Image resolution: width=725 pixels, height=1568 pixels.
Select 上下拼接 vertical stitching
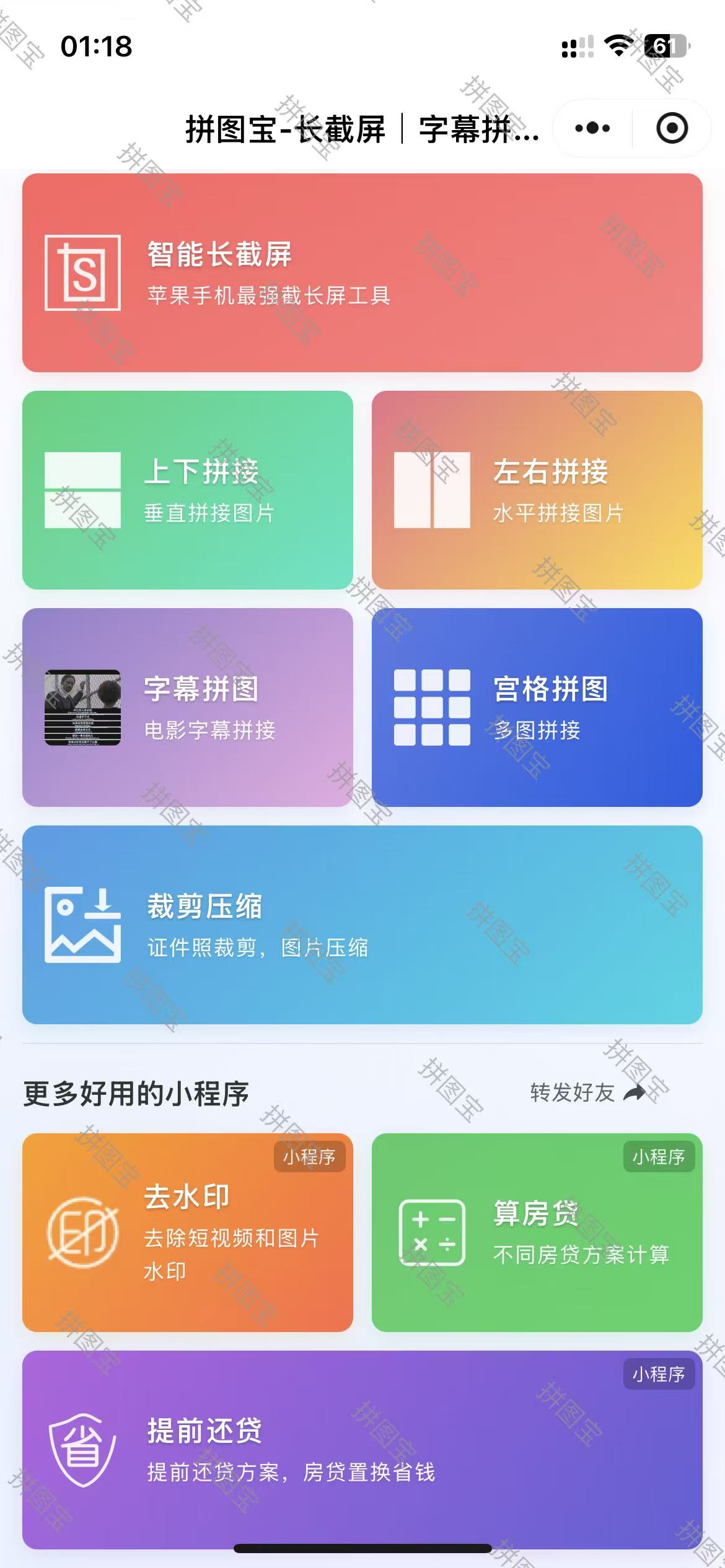tap(187, 490)
